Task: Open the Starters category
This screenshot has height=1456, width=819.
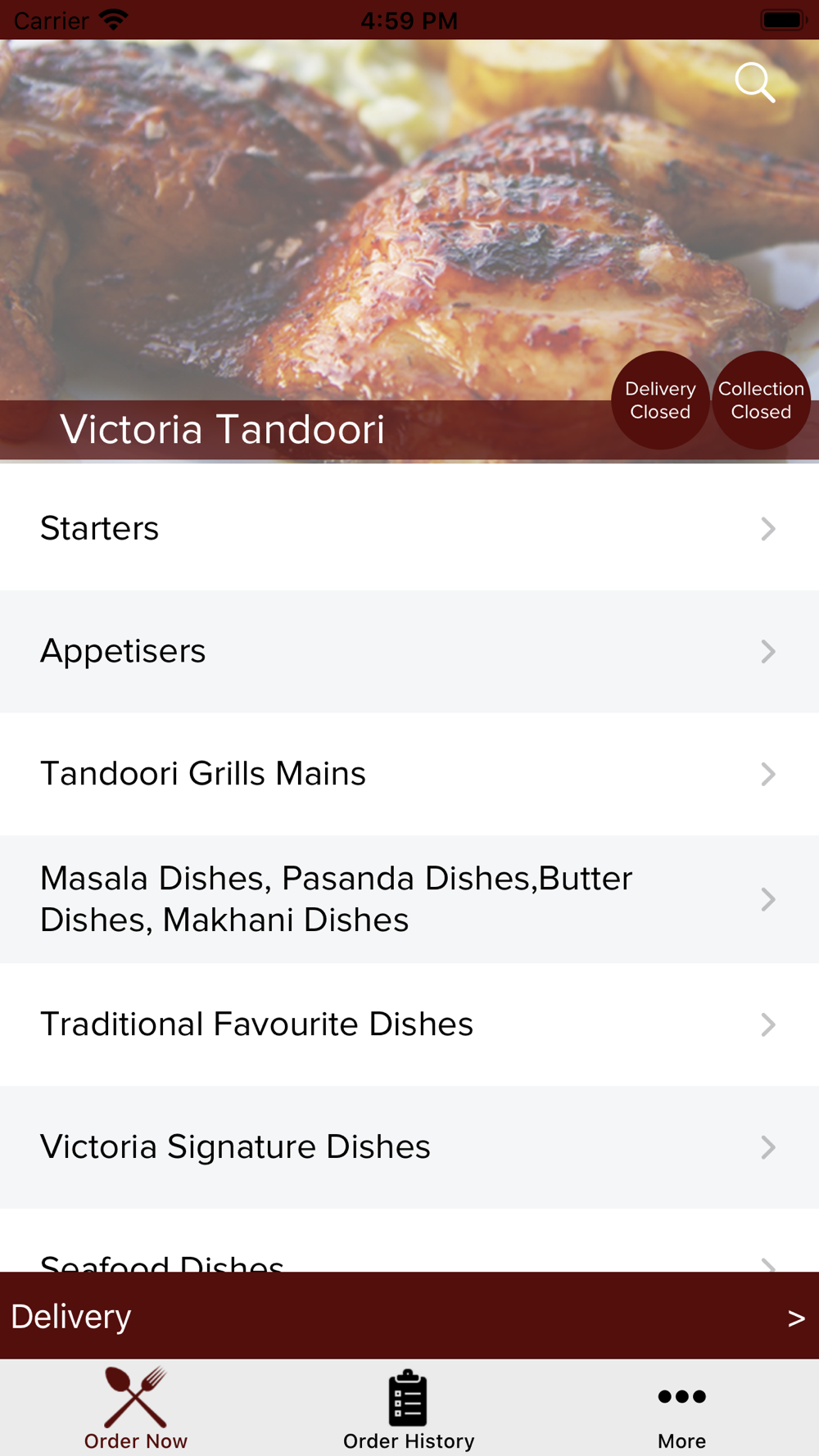Action: [x=409, y=528]
